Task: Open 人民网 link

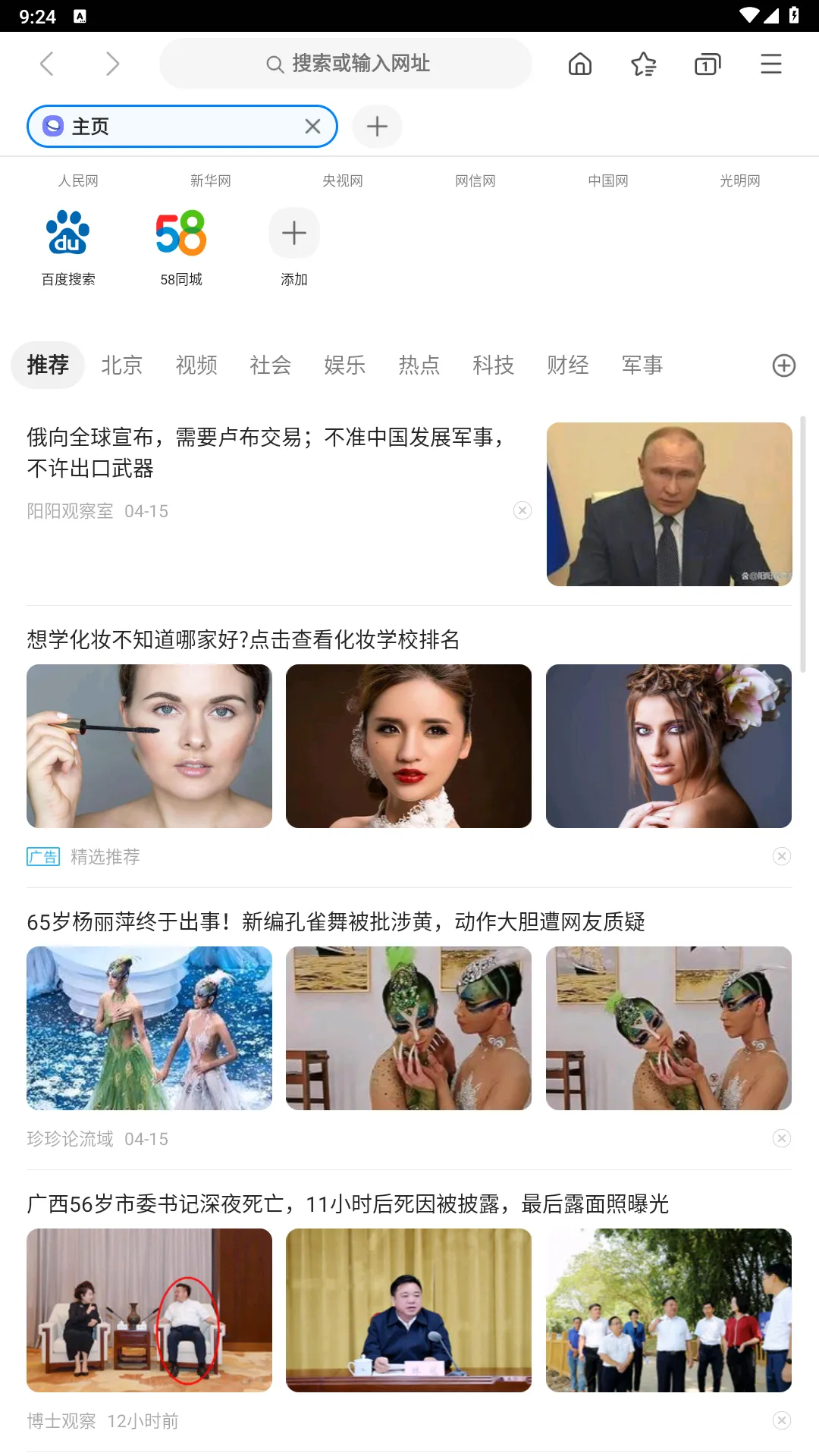Action: (x=78, y=180)
